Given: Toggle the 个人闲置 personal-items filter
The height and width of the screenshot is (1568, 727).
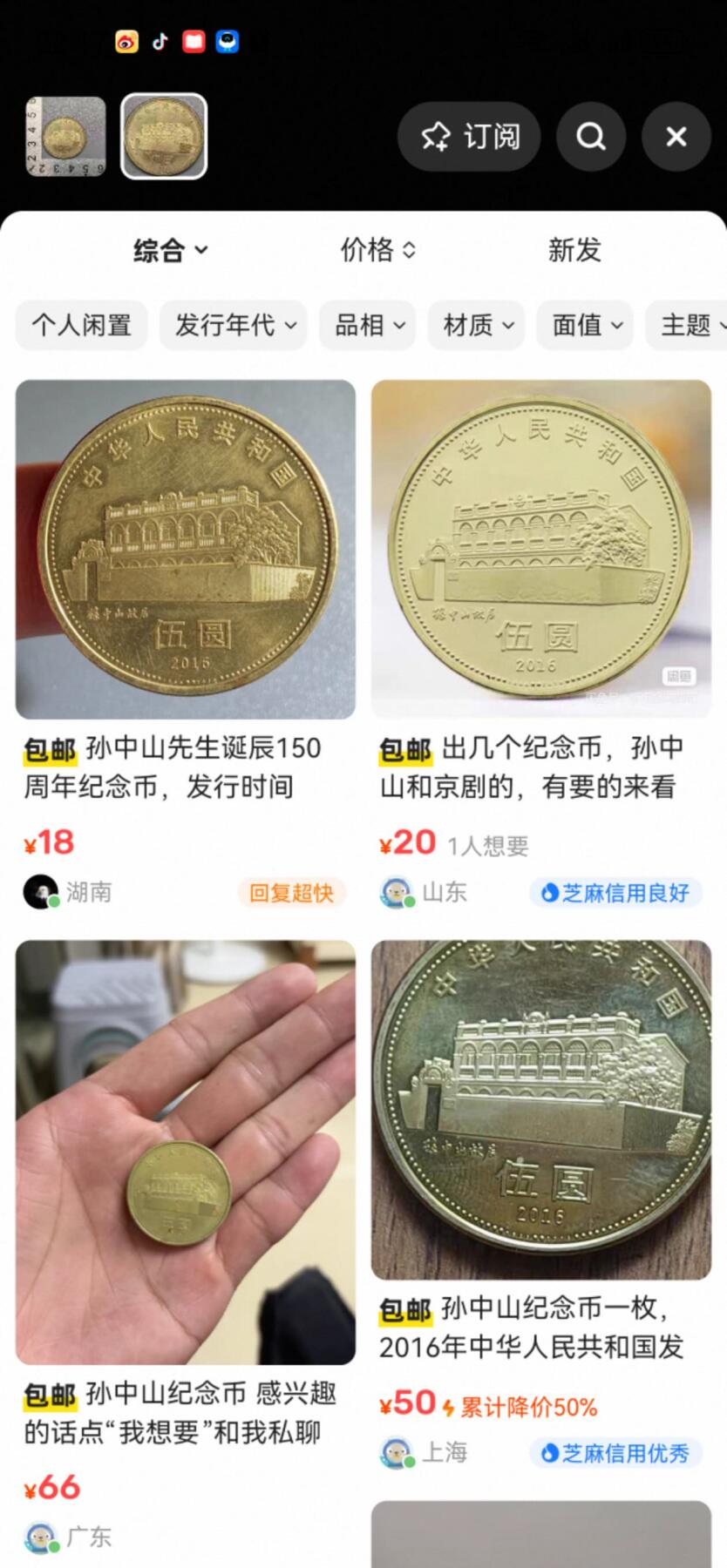Looking at the screenshot, I should 81,325.
